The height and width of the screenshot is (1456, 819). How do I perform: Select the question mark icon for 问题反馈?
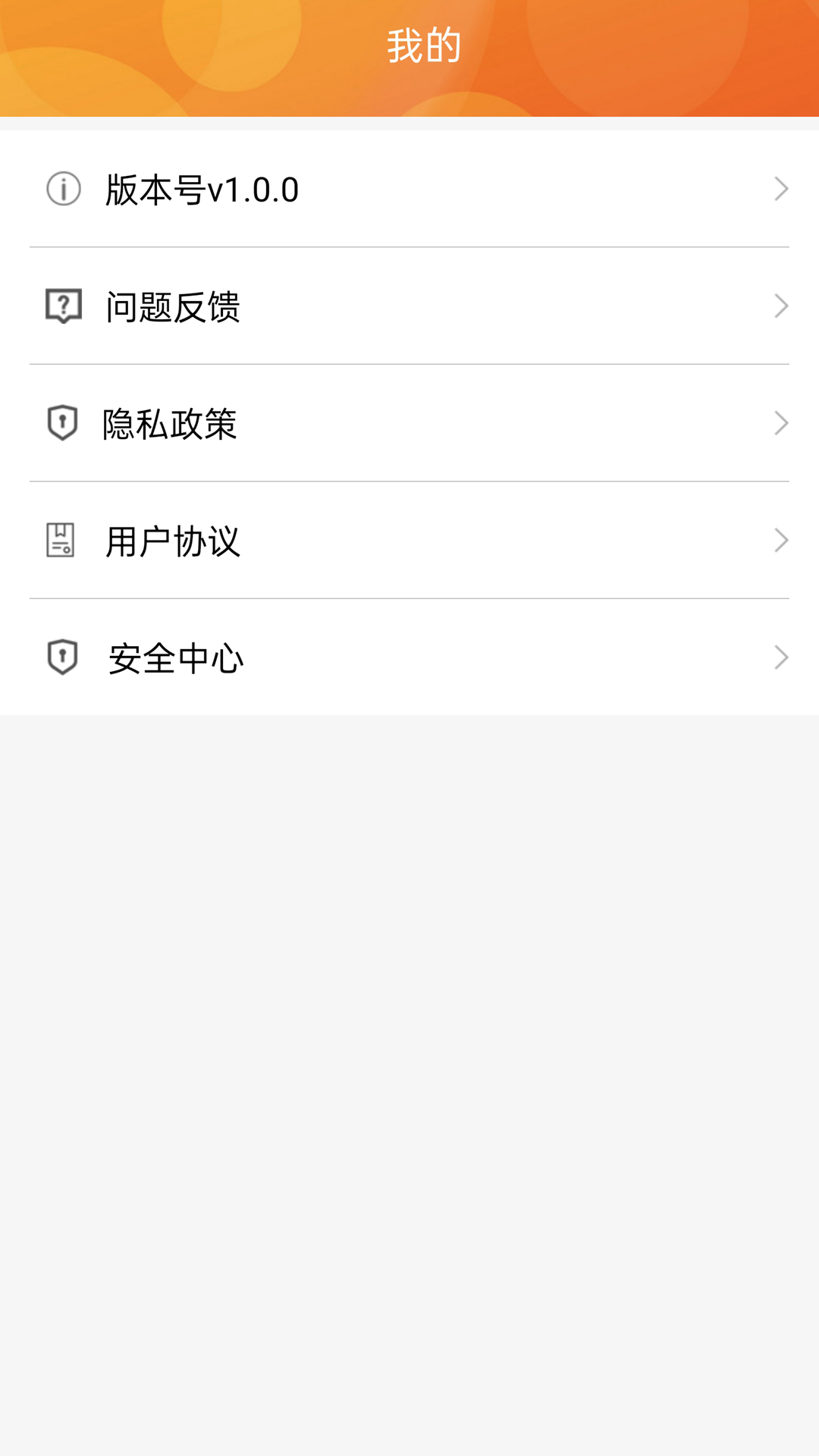[61, 306]
